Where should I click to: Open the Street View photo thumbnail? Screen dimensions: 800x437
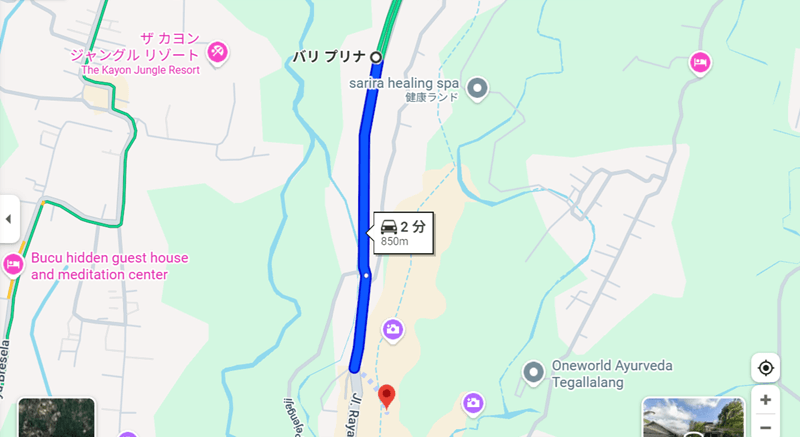point(690,417)
